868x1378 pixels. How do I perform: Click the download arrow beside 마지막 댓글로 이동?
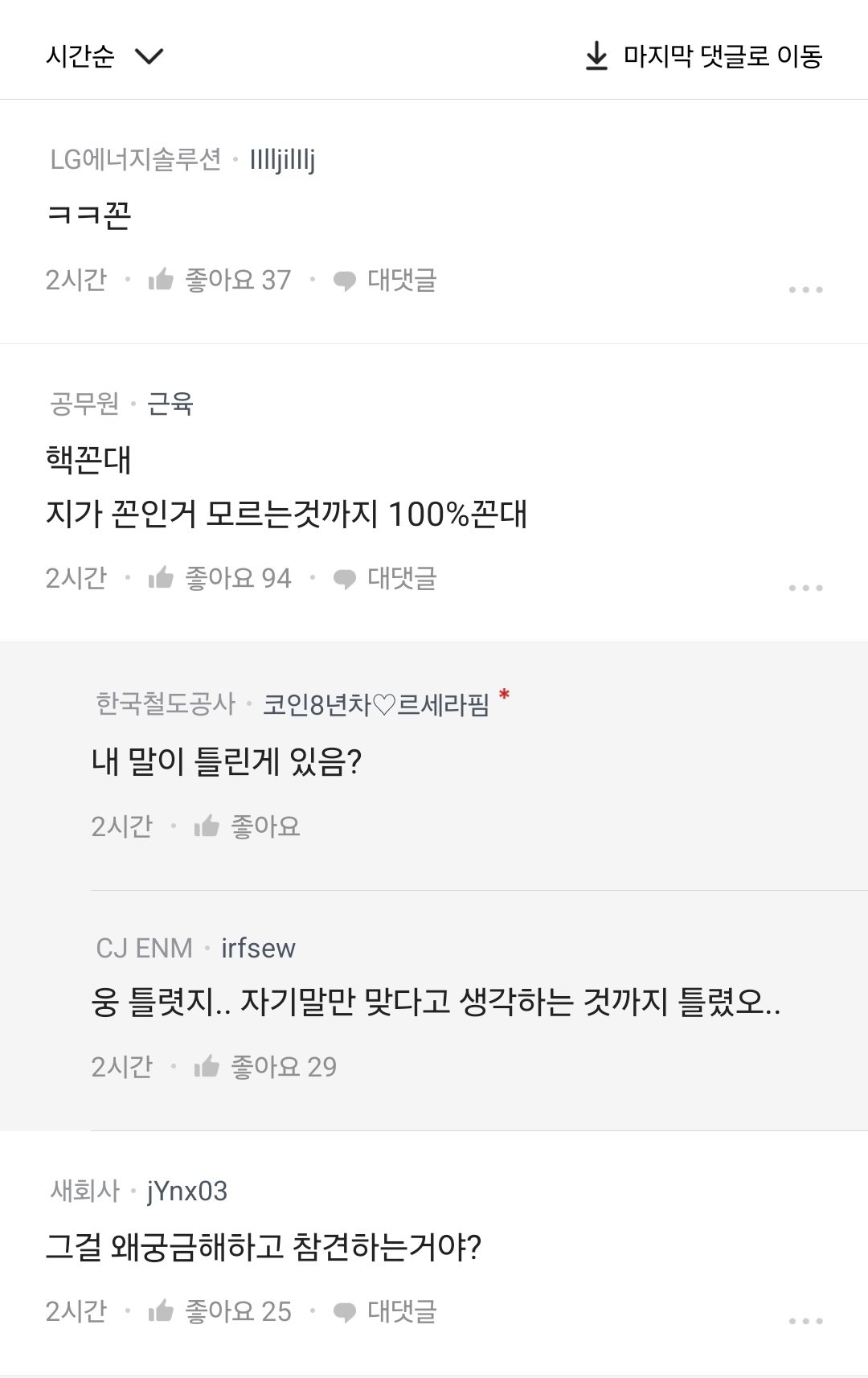coord(596,57)
